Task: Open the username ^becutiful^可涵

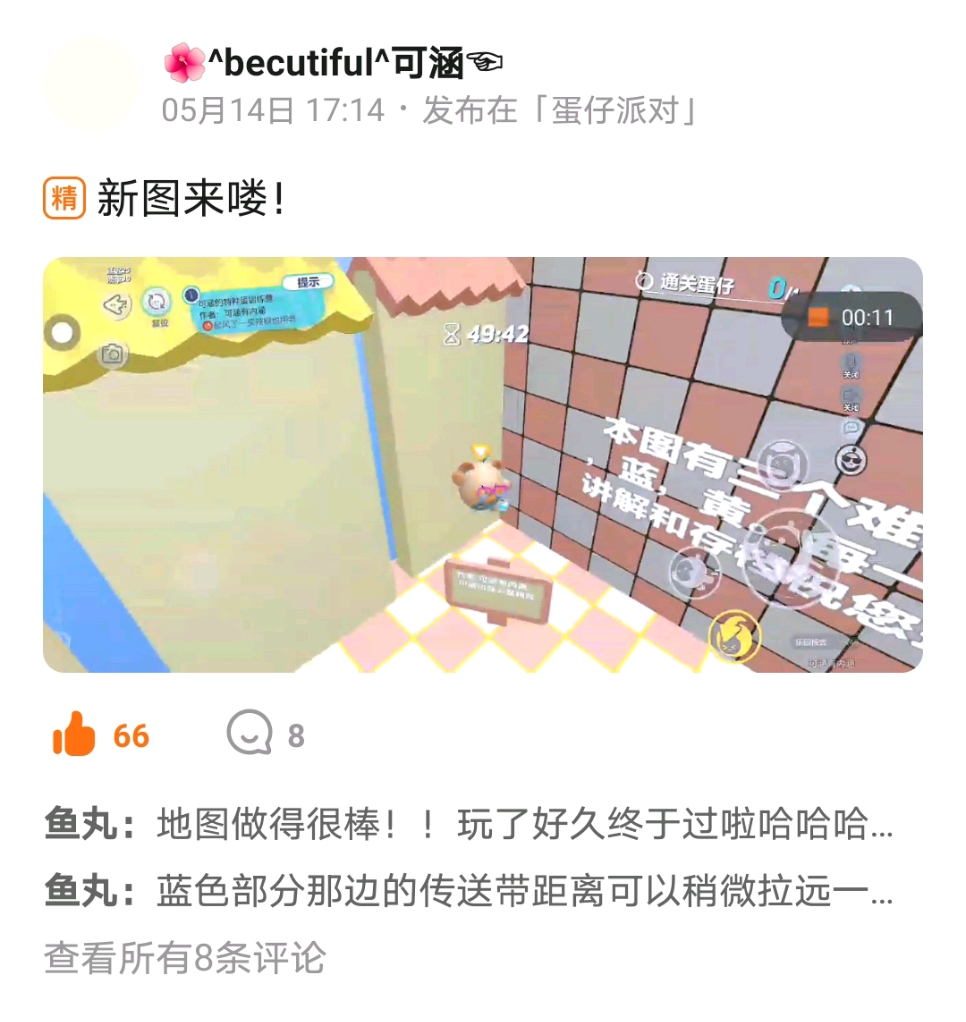Action: pos(335,64)
